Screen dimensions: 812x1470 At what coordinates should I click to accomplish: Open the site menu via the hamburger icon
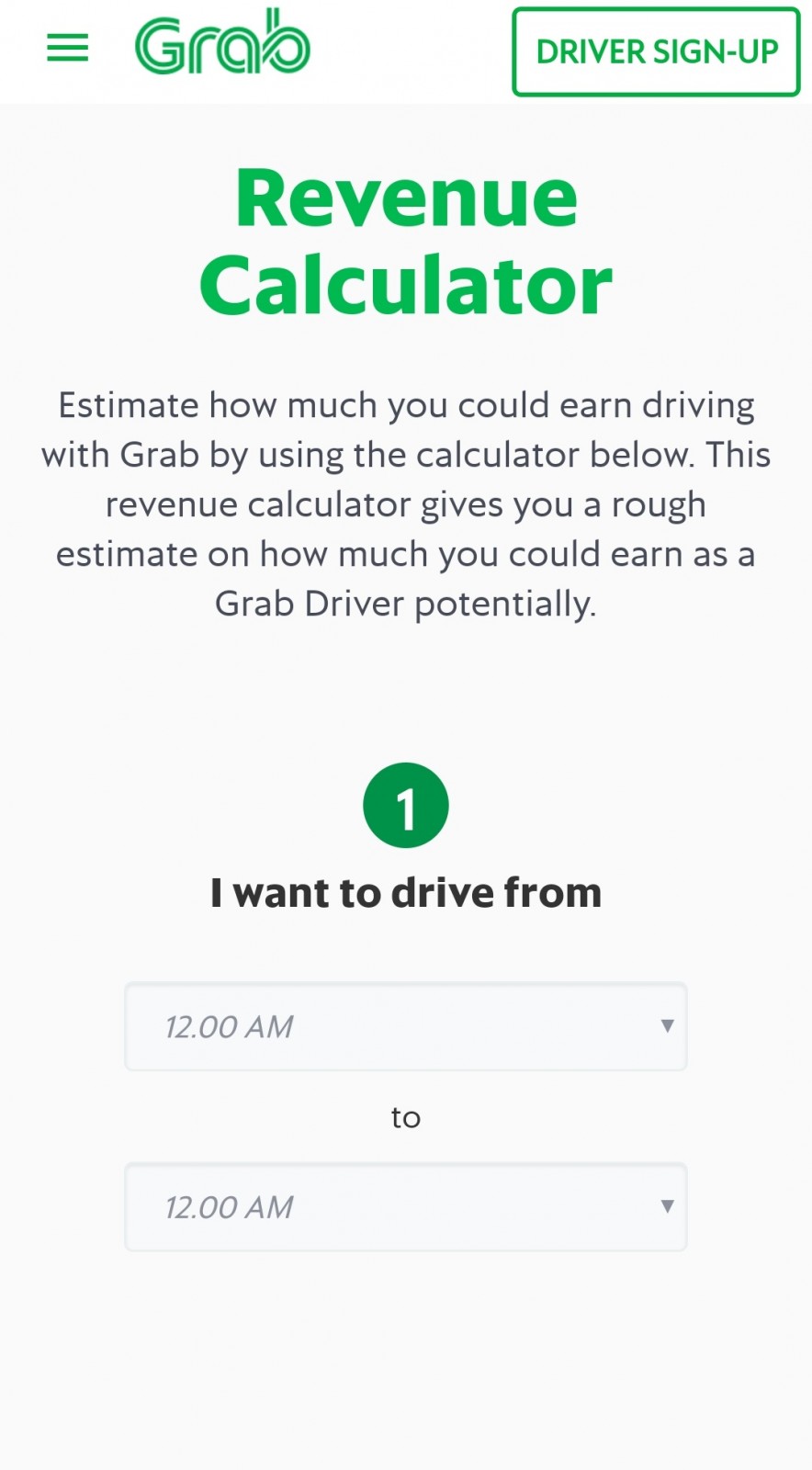(x=66, y=49)
